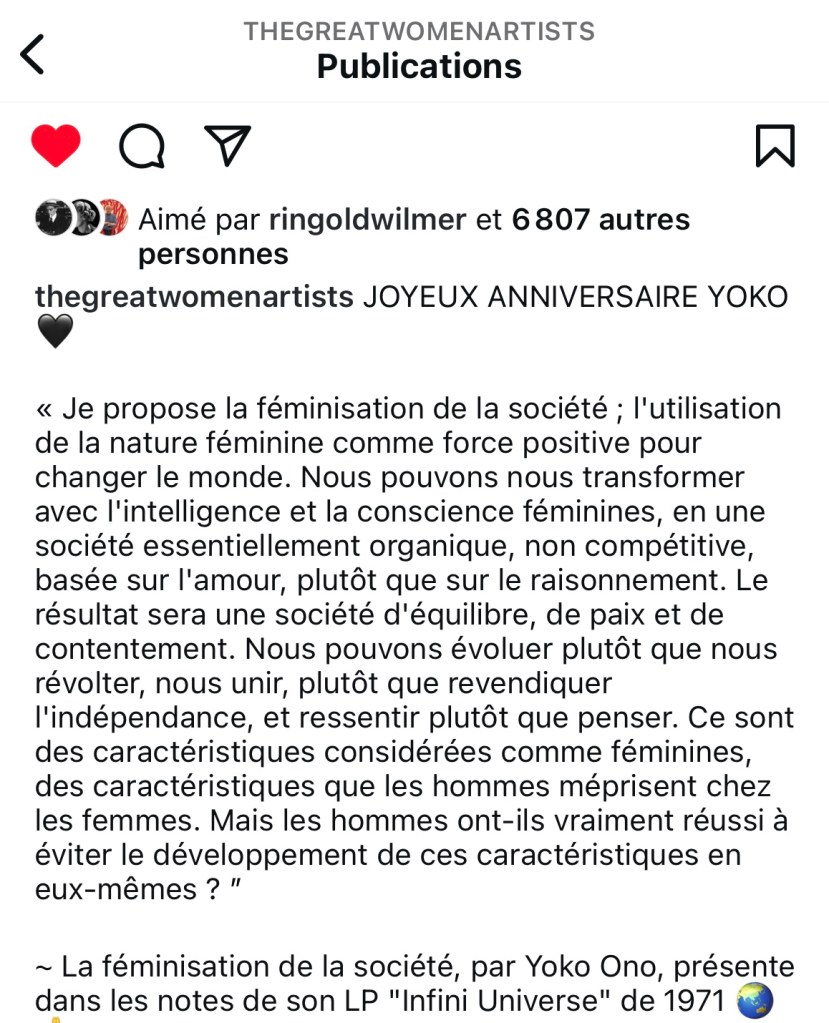
Task: Unlike the post via the red heart
Action: 56,146
